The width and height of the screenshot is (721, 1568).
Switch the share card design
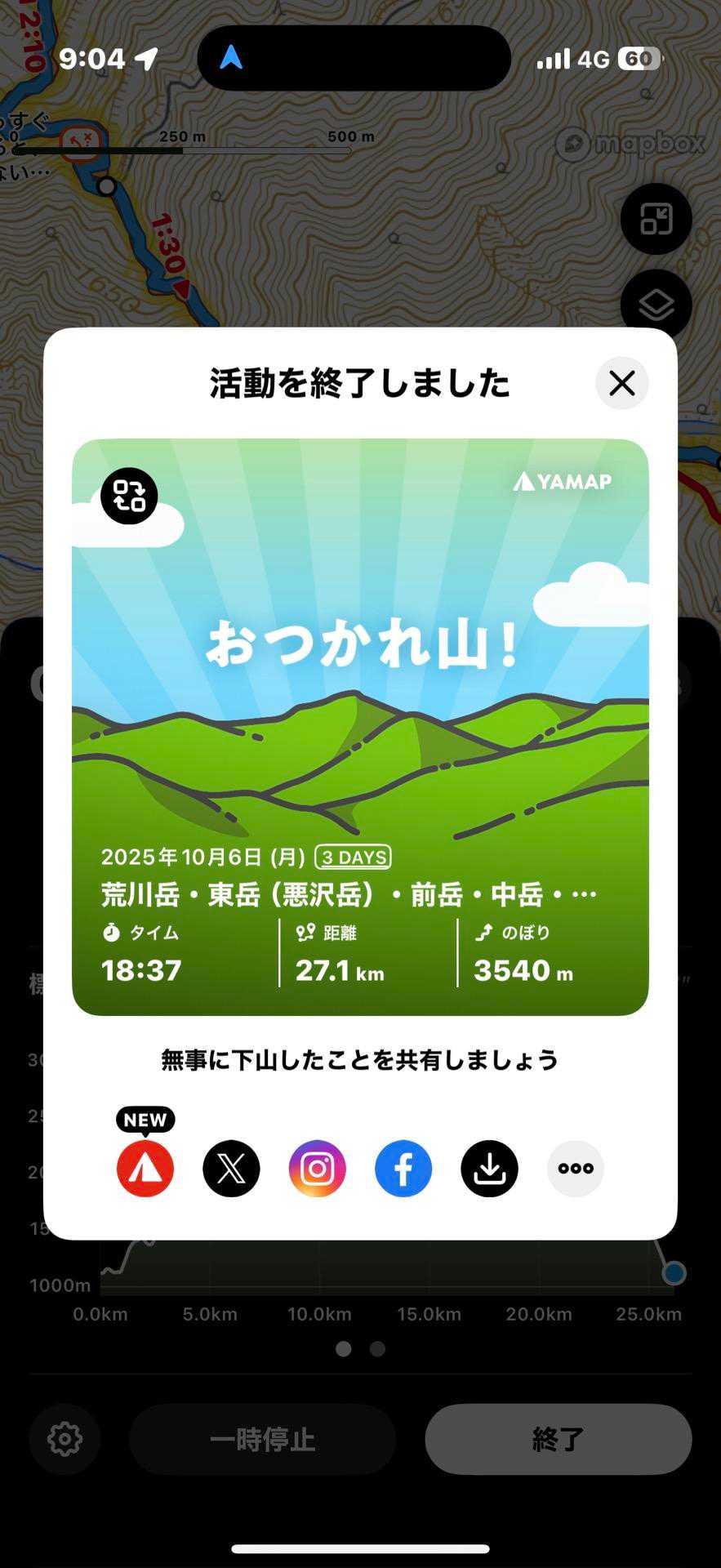[129, 496]
